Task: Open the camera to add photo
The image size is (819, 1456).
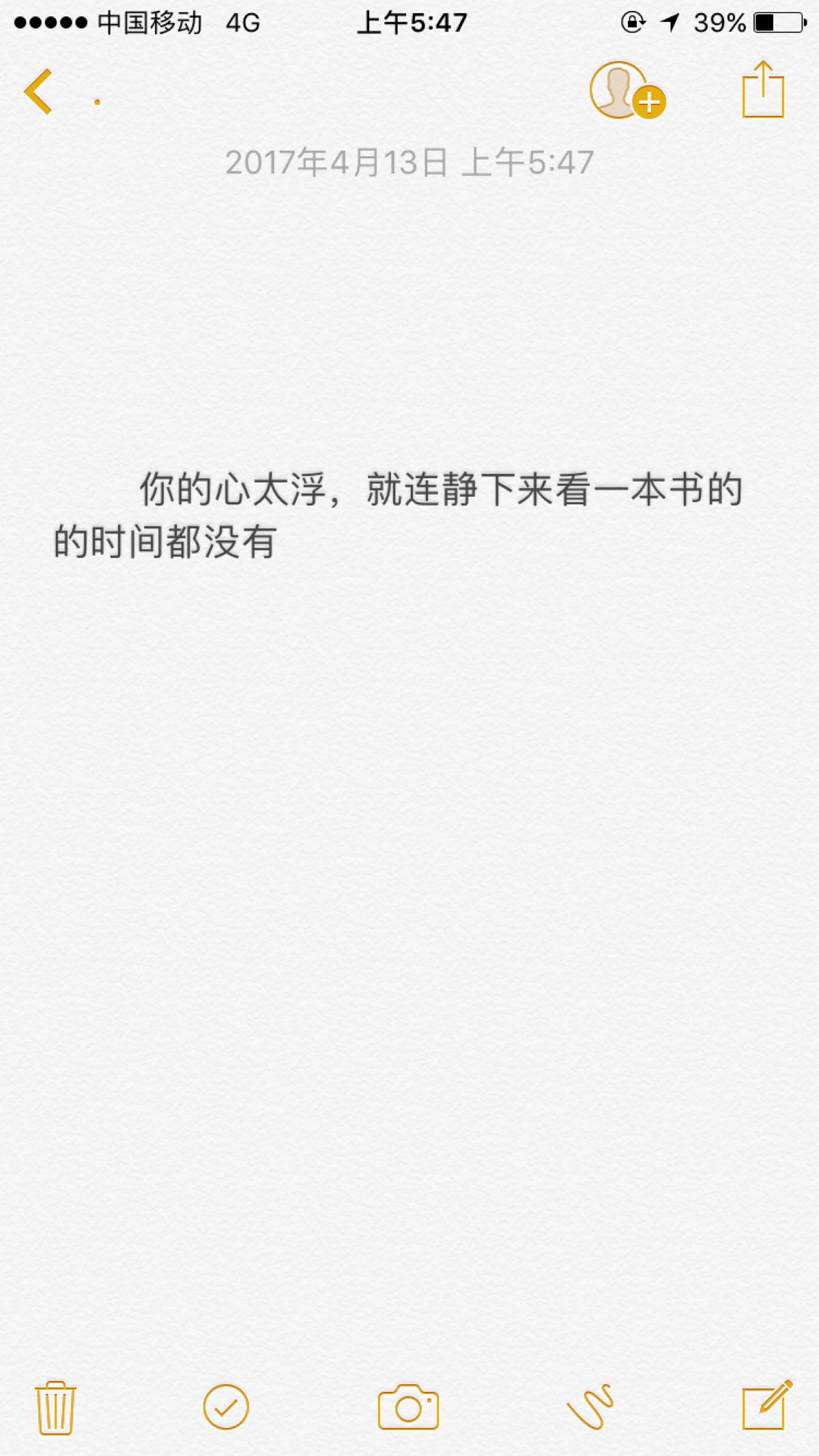Action: point(408,1407)
